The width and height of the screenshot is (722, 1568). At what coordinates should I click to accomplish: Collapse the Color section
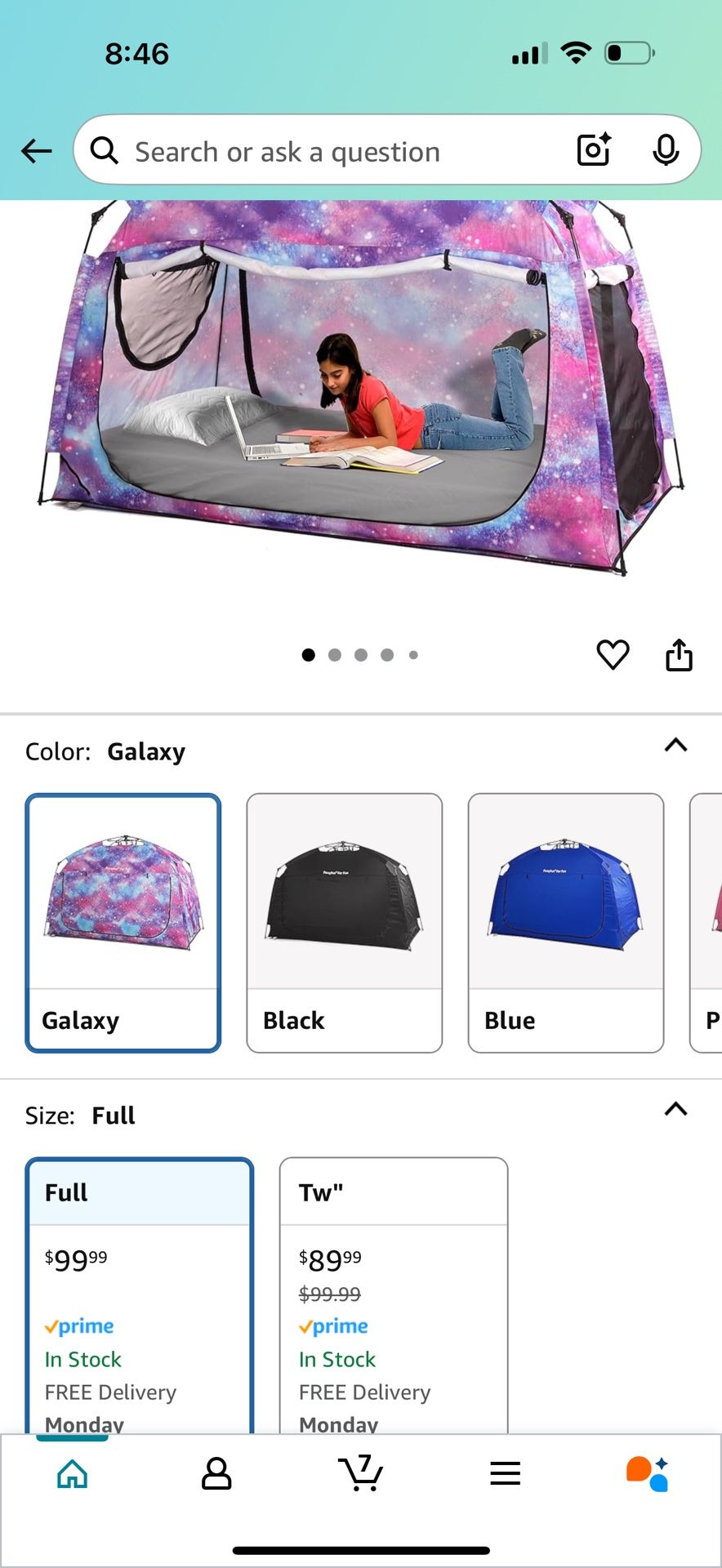pos(675,746)
